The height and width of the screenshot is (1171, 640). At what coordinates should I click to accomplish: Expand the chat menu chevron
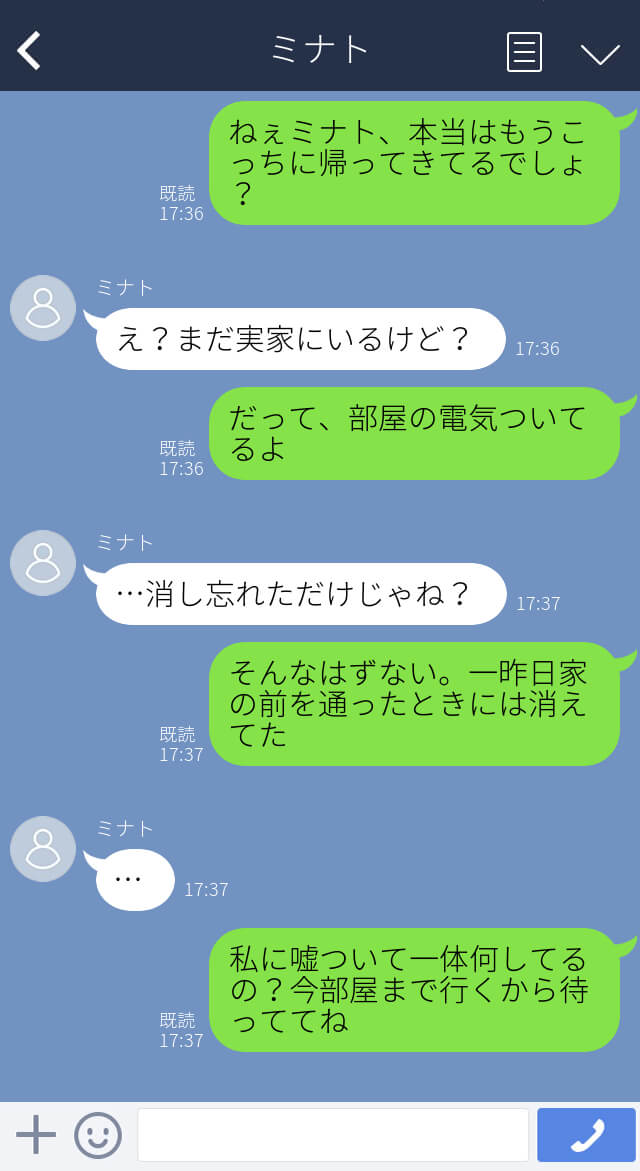(600, 52)
